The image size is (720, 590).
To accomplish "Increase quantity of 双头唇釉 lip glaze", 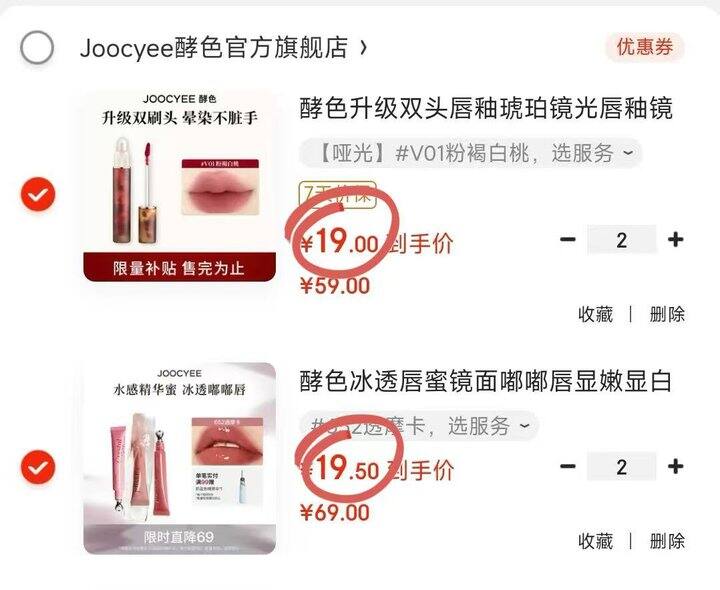I will point(675,240).
